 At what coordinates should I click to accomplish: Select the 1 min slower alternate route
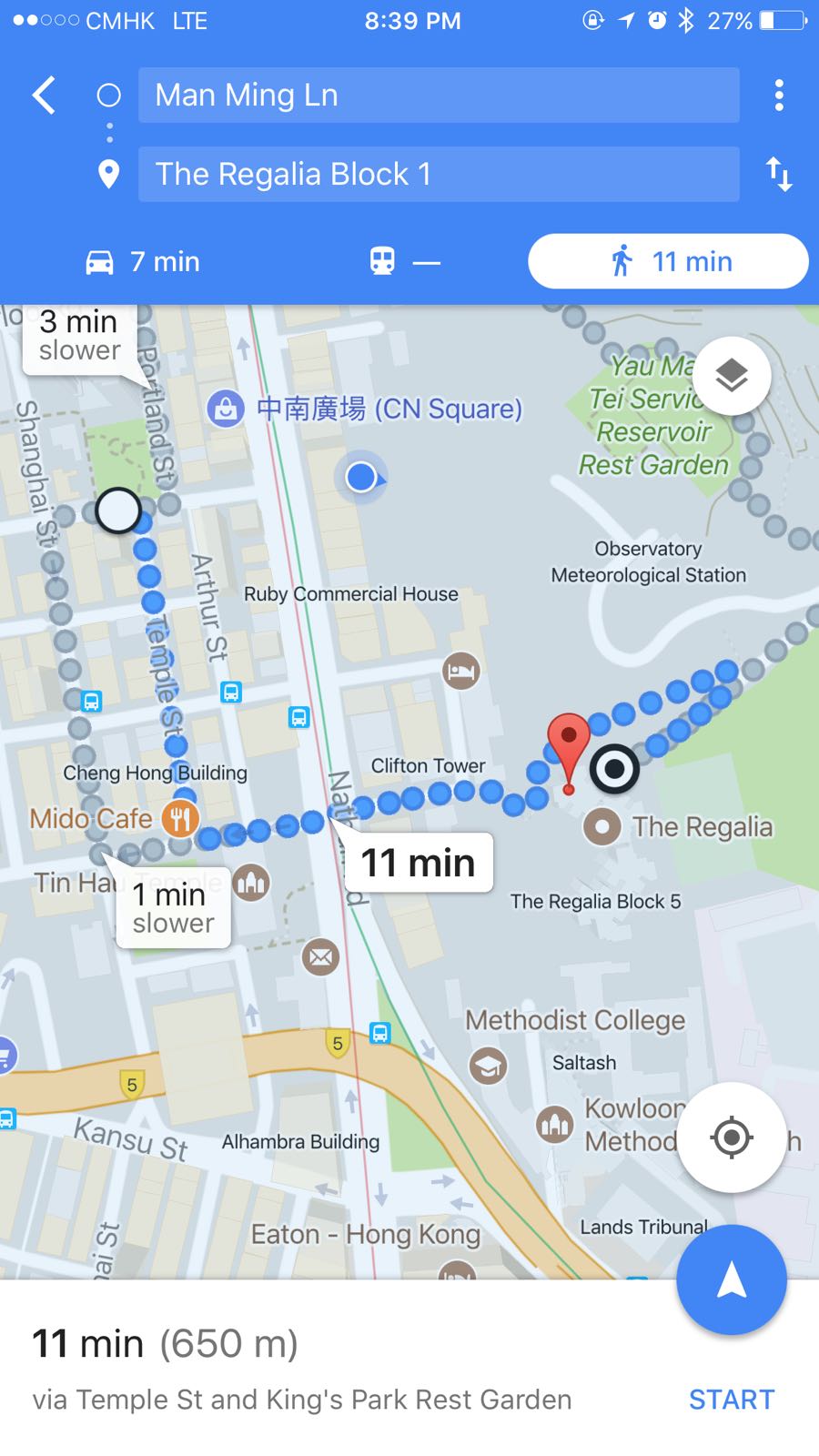click(x=173, y=908)
